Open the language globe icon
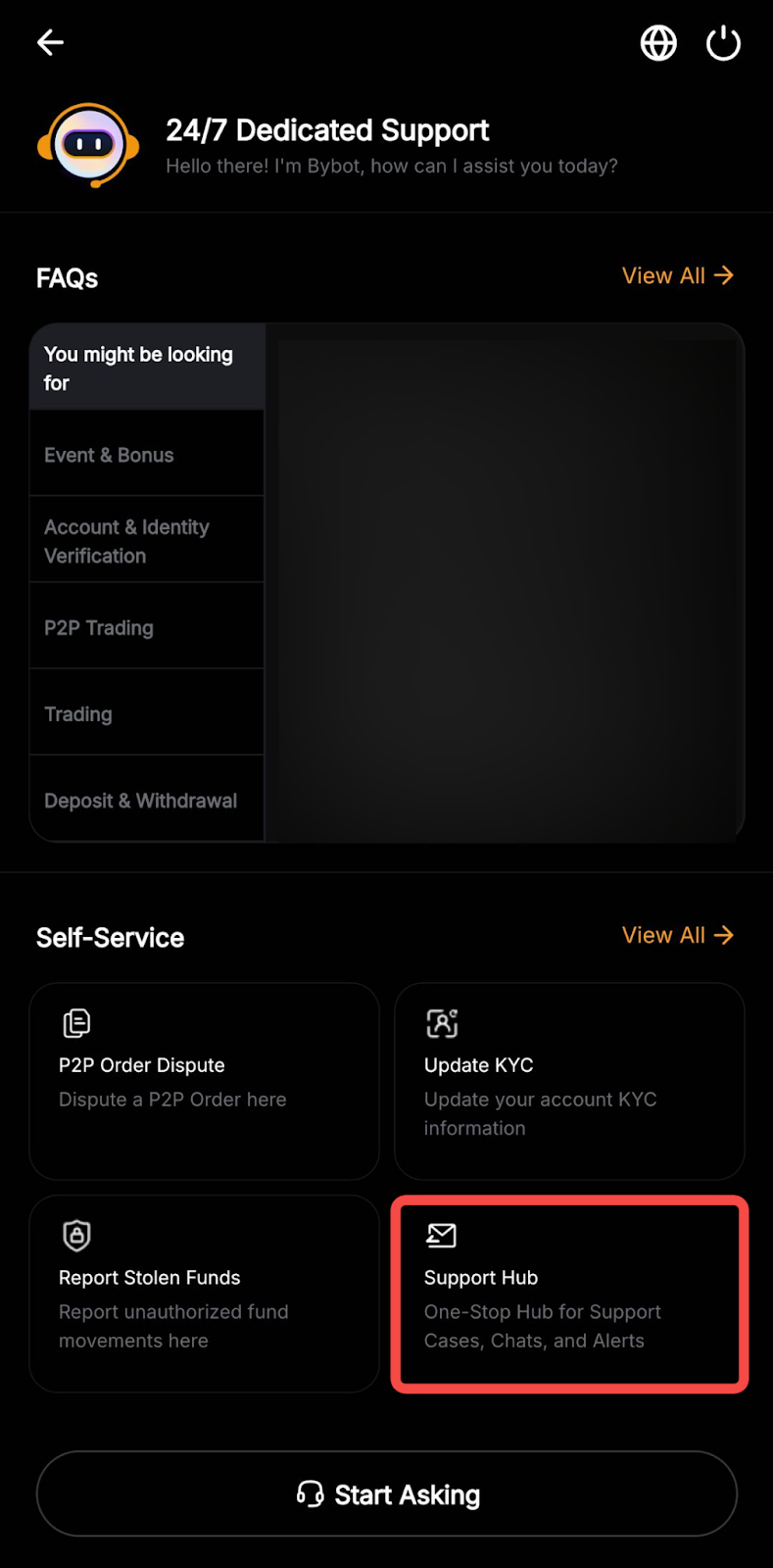 click(658, 43)
